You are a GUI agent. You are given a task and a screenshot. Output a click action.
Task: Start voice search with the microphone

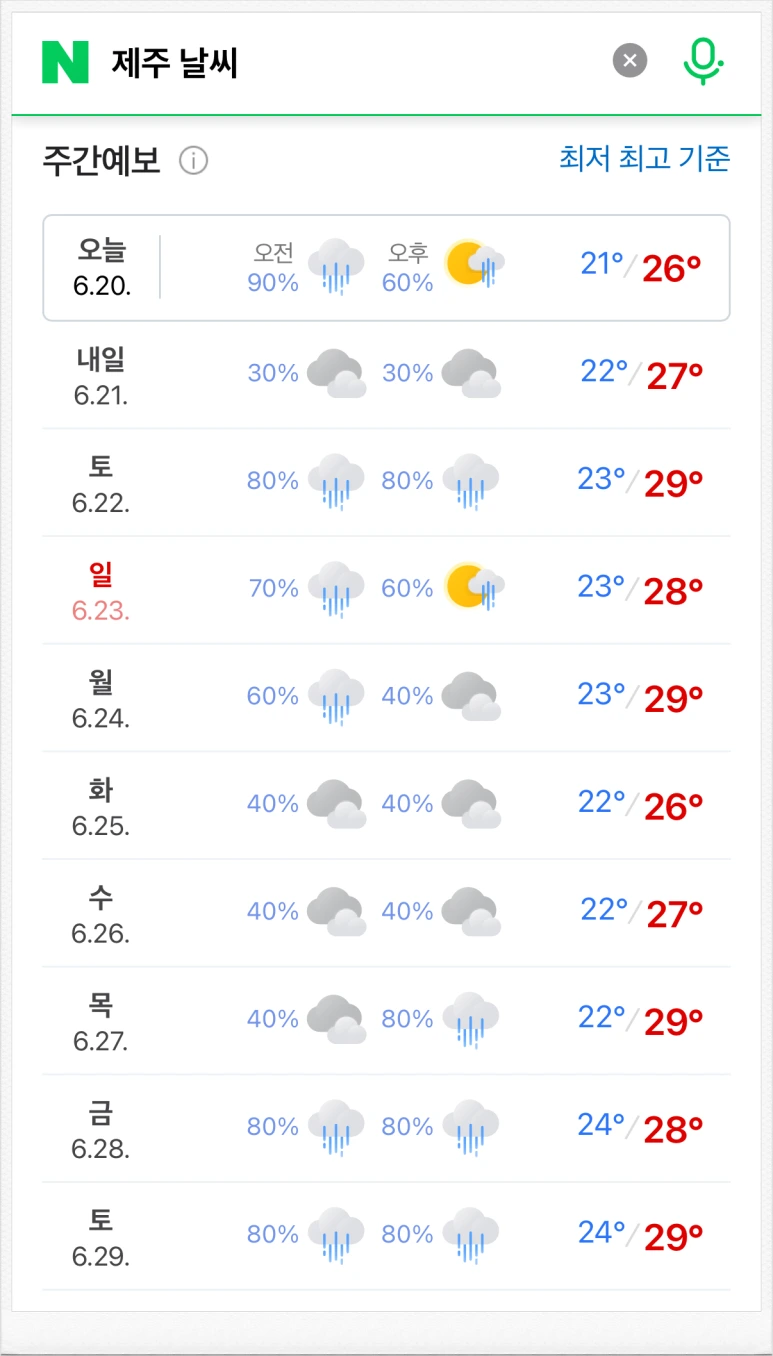coord(703,61)
